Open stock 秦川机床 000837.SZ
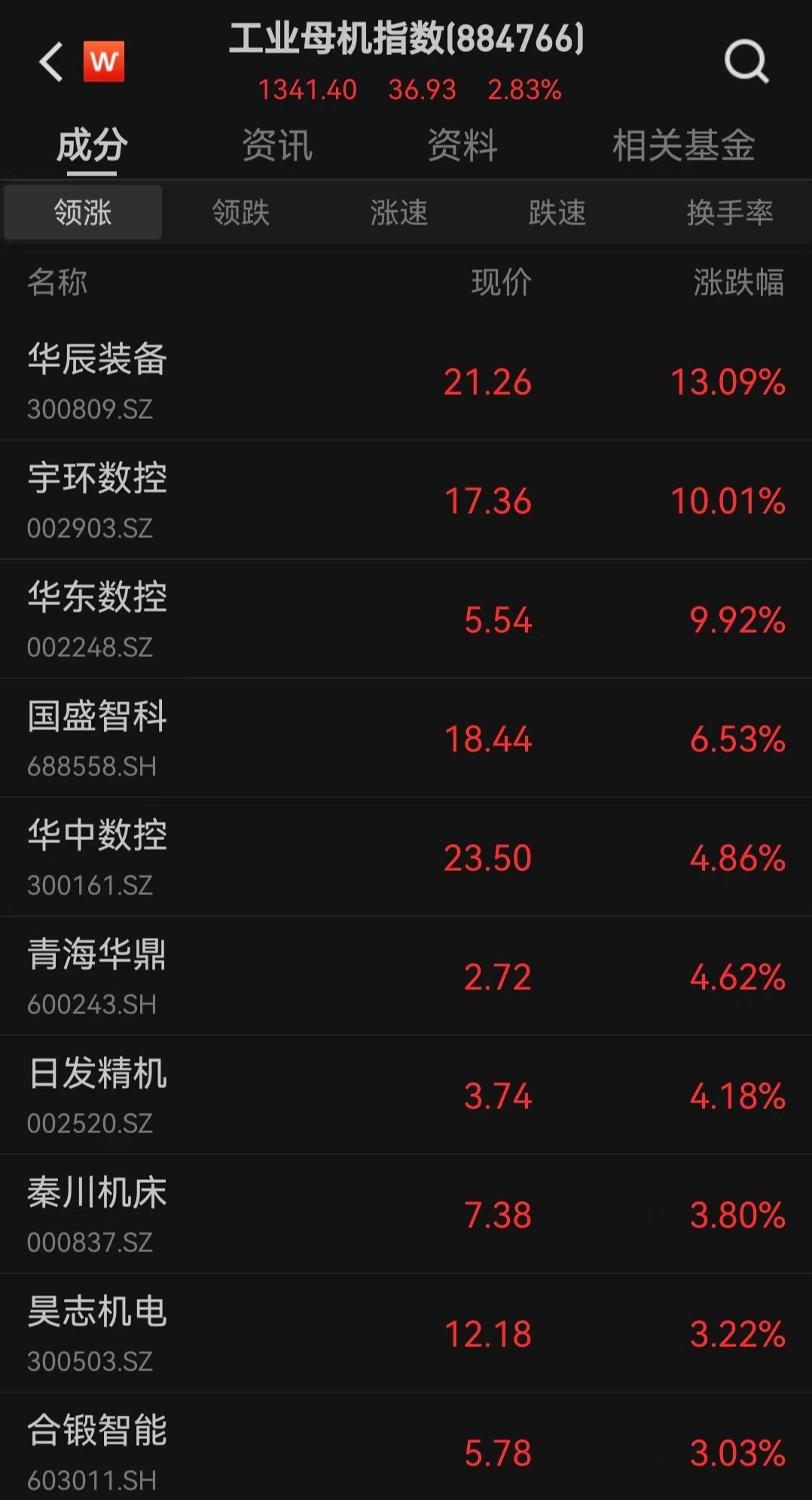This screenshot has width=812, height=1500. pos(406,1214)
